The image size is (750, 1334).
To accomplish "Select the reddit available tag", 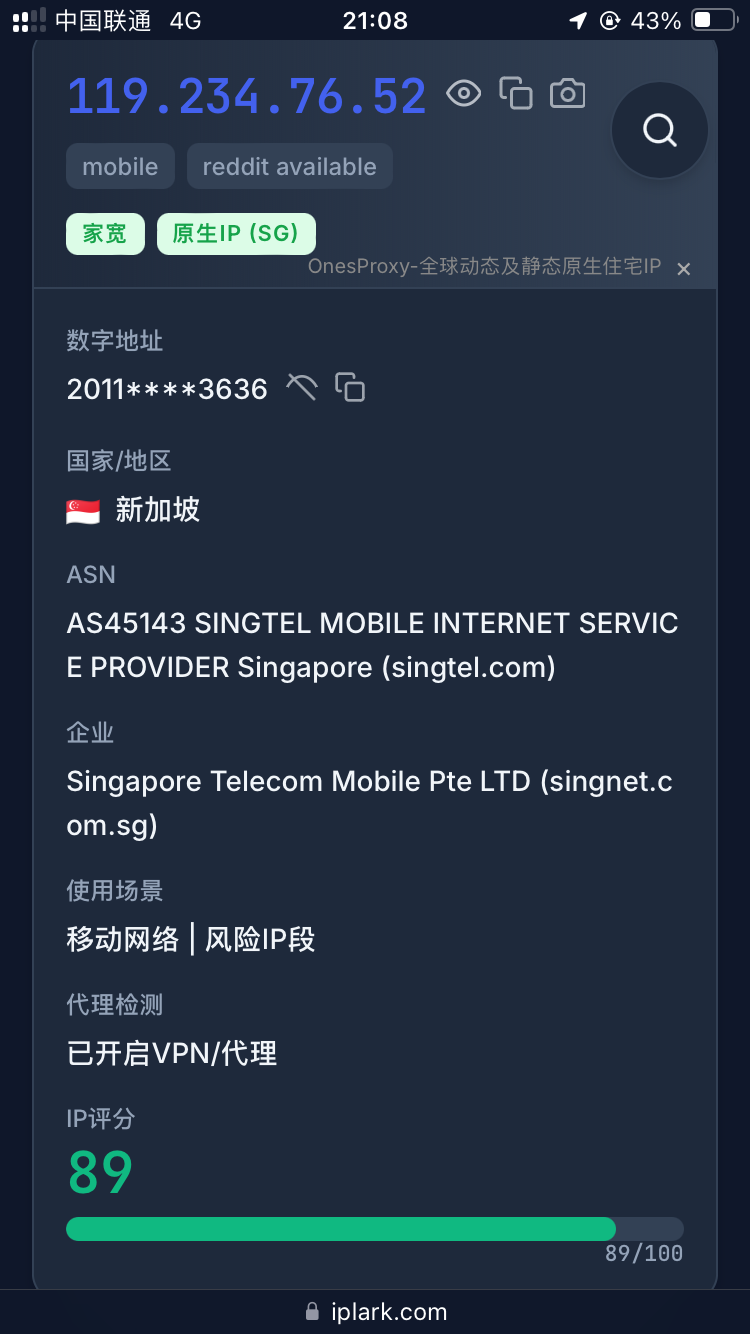I will point(289,166).
